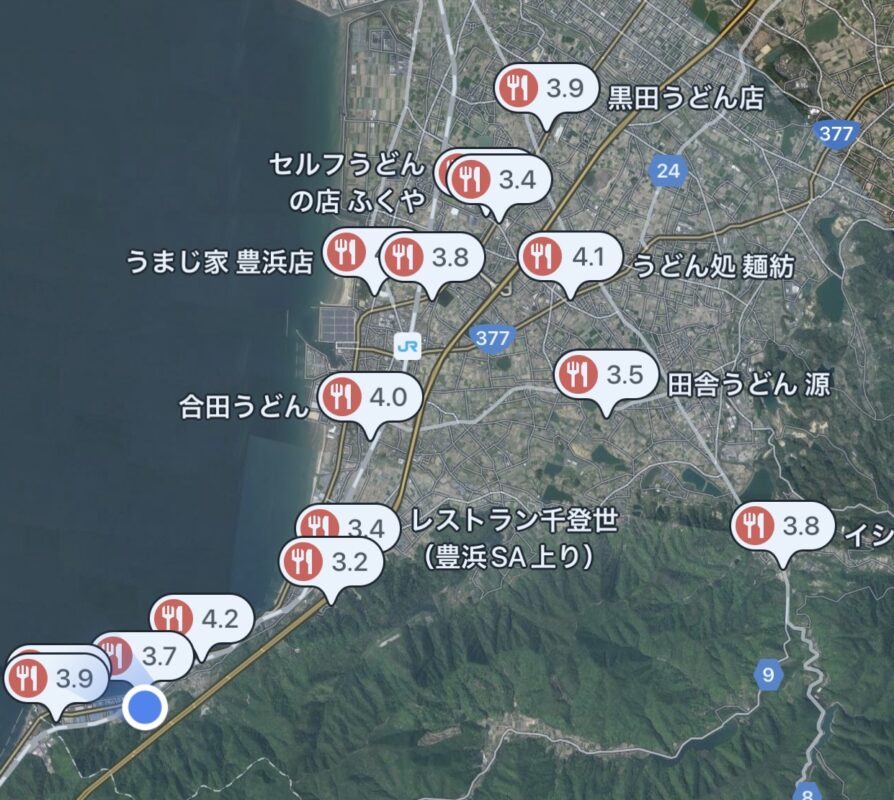Tap the restaurant pin rated 3.2
Image resolution: width=894 pixels, height=800 pixels.
pyautogui.click(x=331, y=562)
